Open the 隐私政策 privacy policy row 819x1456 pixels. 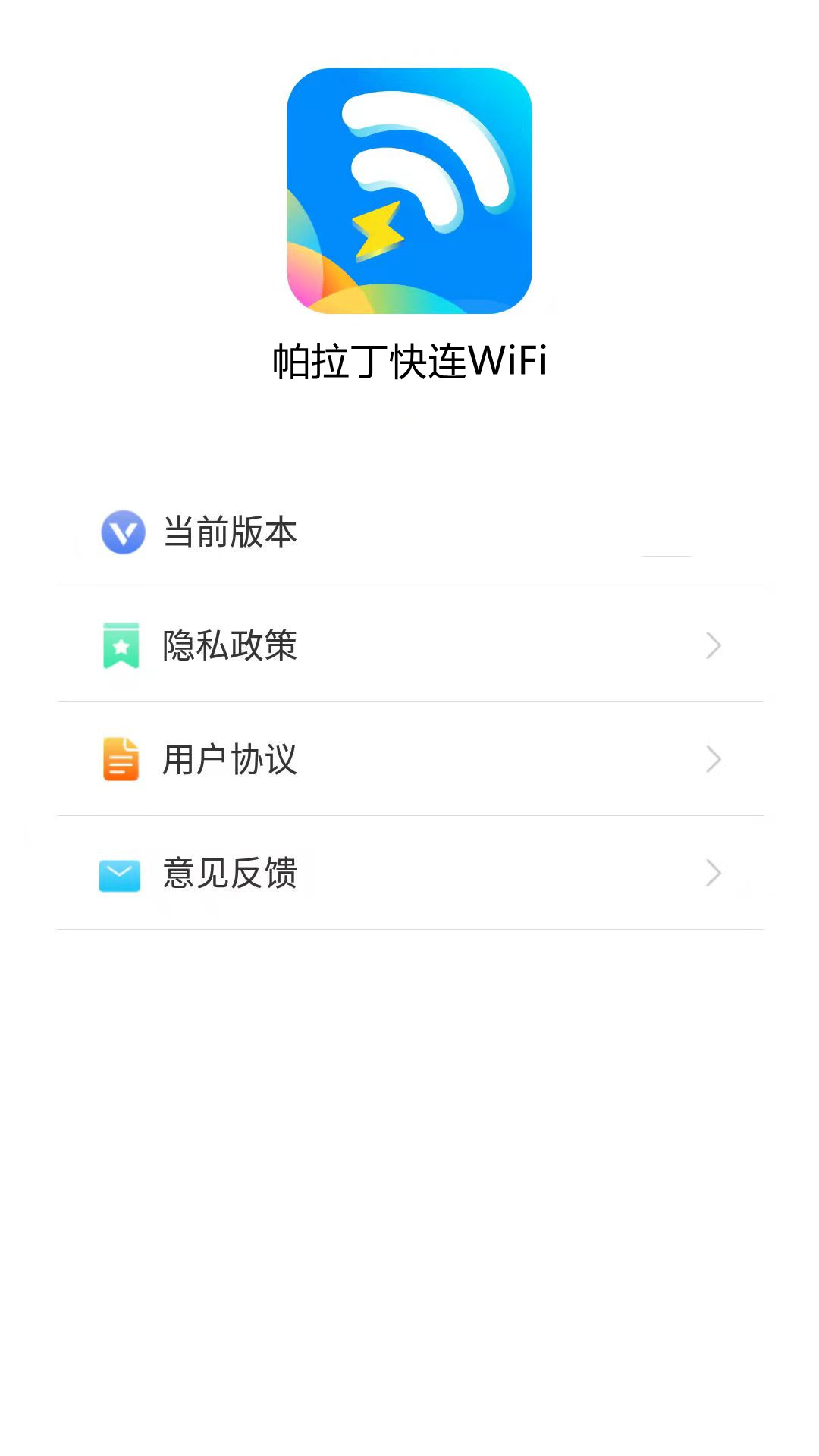pyautogui.click(x=409, y=645)
